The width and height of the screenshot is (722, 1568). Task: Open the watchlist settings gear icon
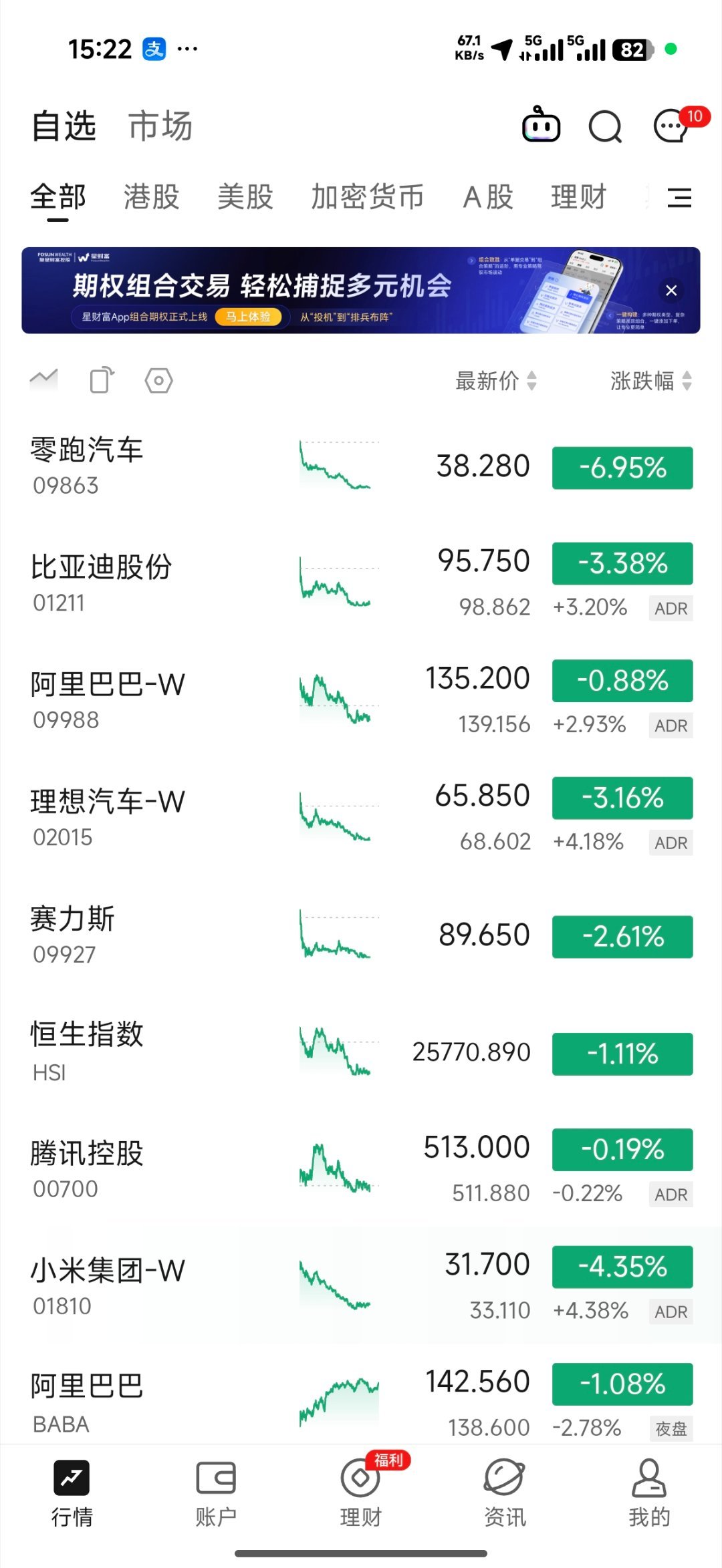click(x=158, y=379)
